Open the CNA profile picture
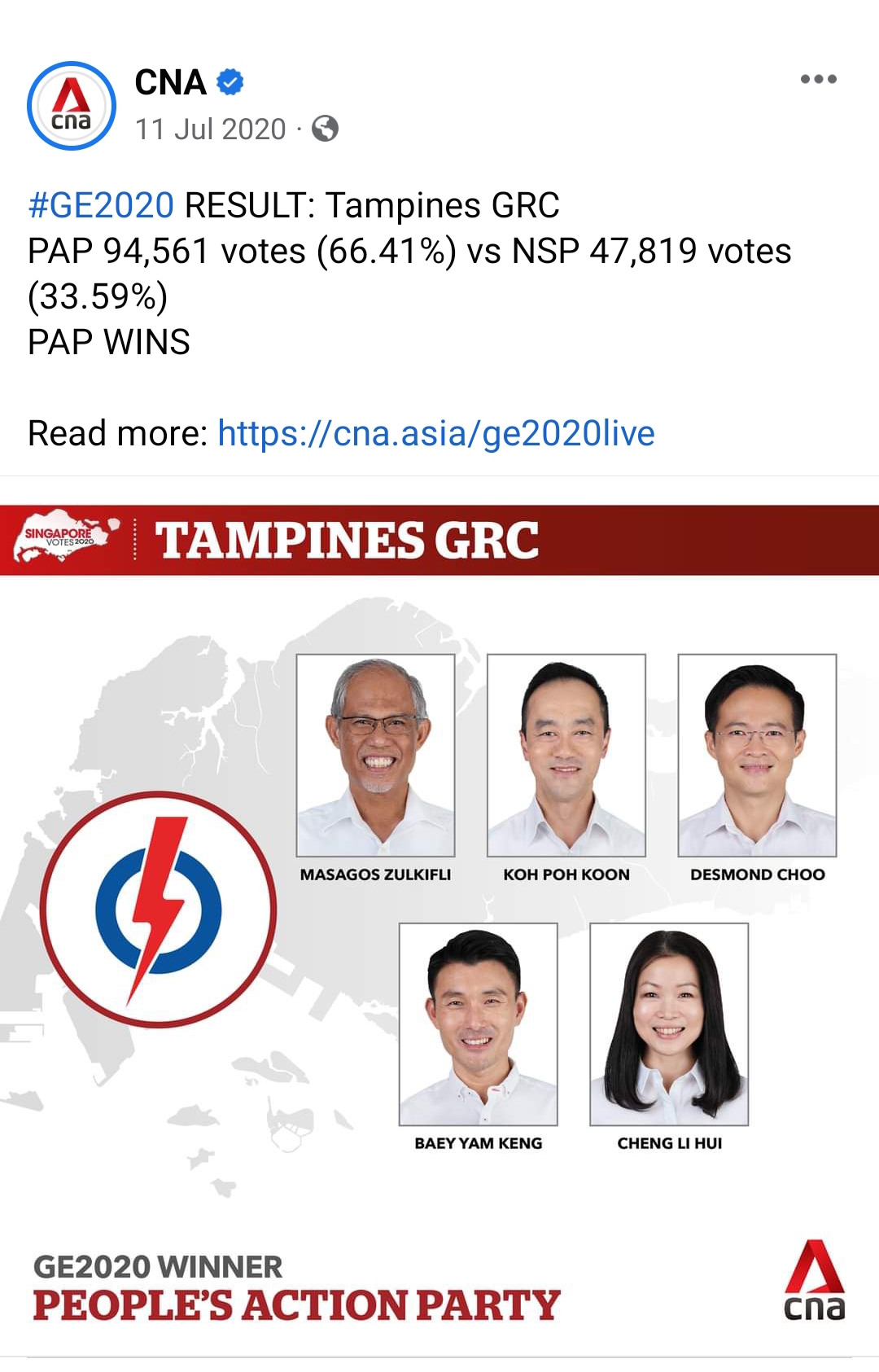879x1372 pixels. tap(72, 106)
